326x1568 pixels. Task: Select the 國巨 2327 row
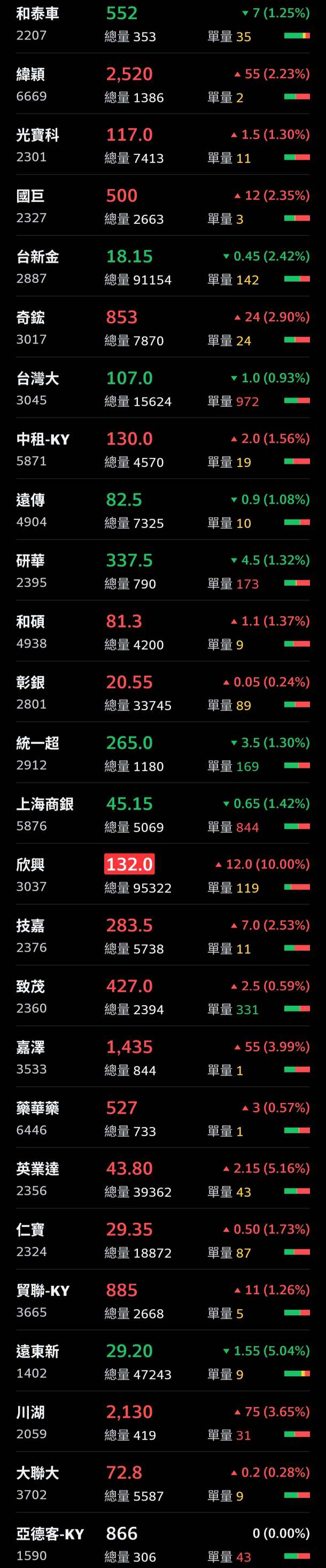pos(162,207)
